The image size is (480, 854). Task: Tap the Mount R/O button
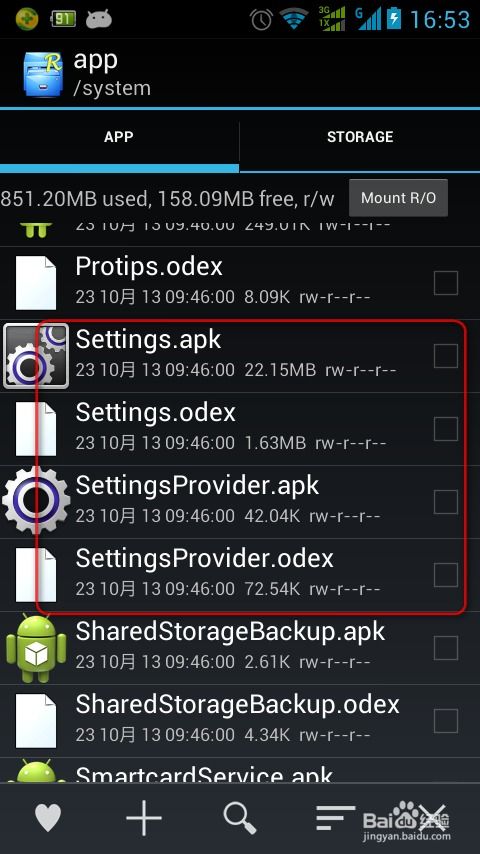tap(398, 198)
